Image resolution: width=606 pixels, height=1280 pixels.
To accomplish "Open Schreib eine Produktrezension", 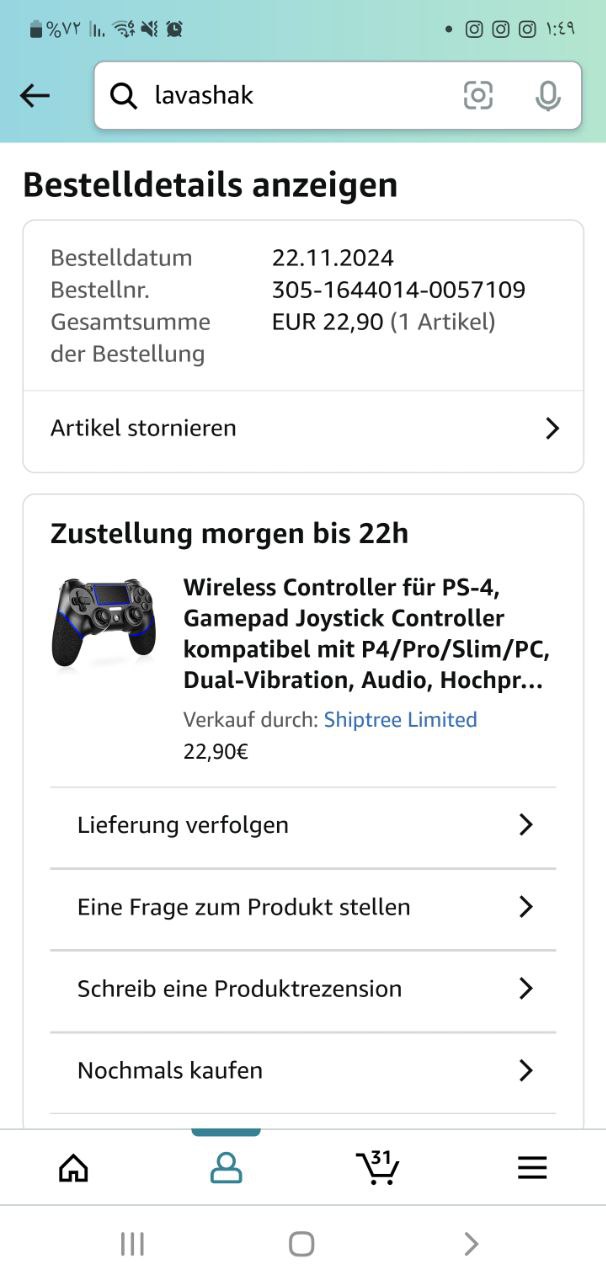I will point(302,989).
